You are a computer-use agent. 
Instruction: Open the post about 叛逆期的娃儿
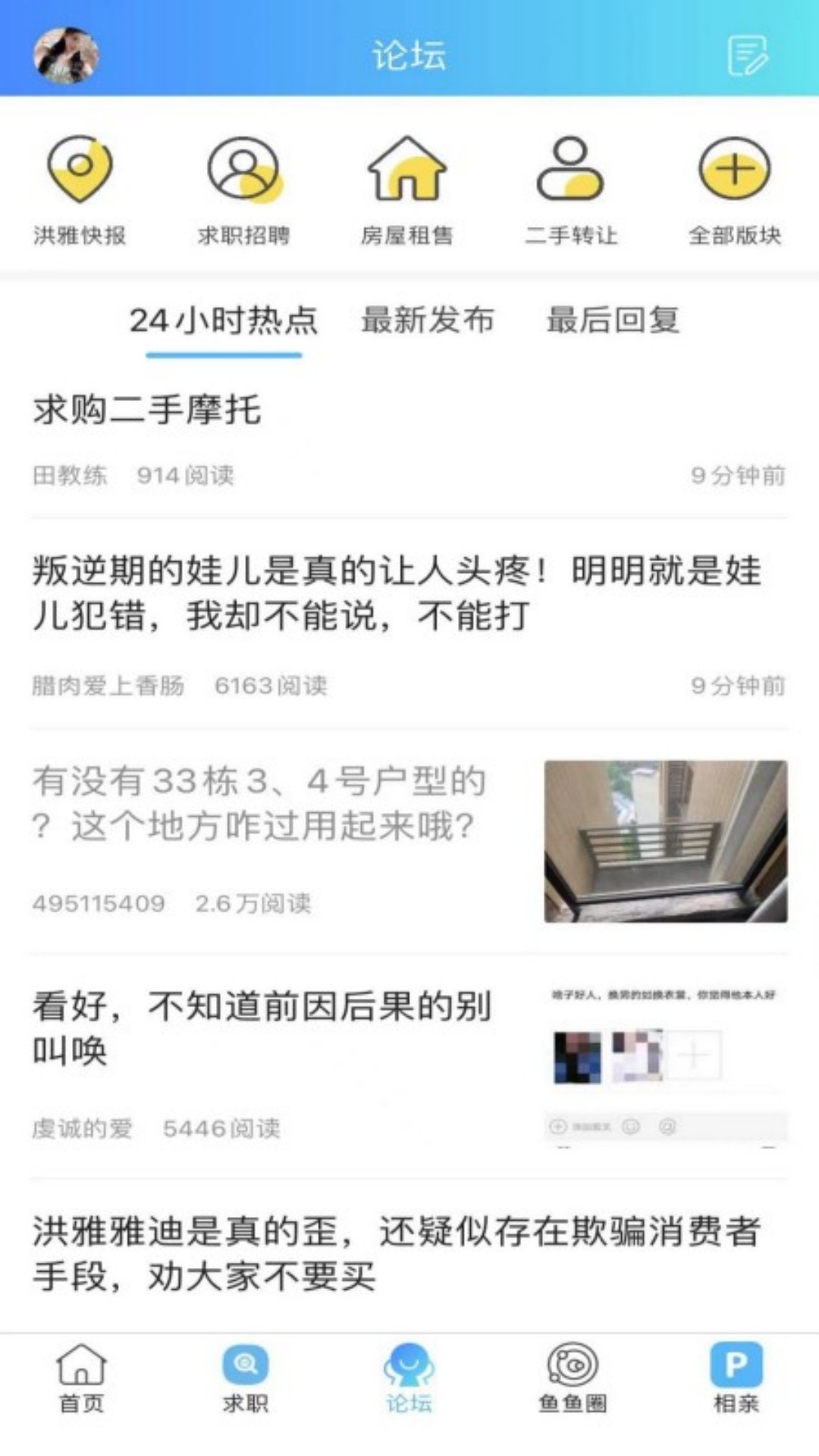[x=394, y=593]
